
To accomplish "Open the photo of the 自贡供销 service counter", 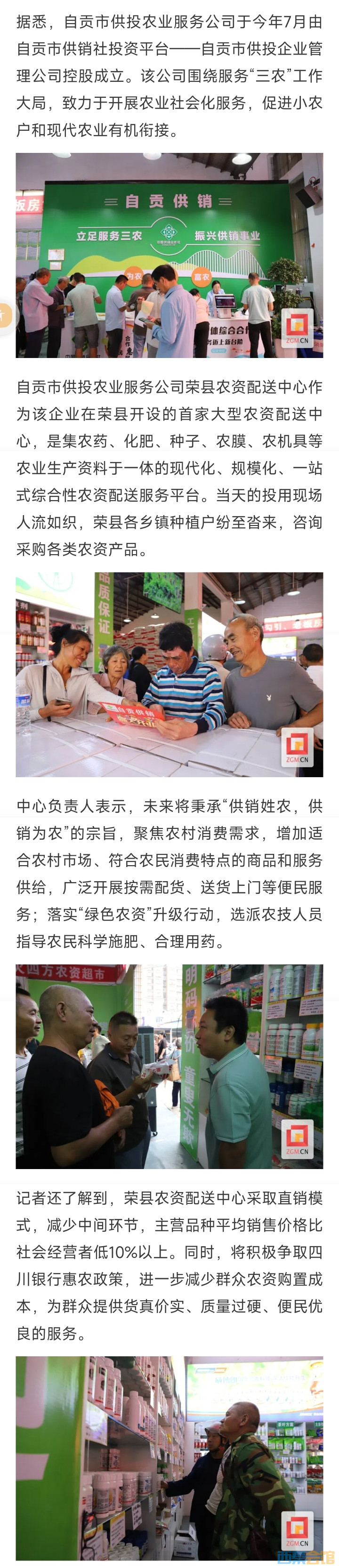I will 169,255.
